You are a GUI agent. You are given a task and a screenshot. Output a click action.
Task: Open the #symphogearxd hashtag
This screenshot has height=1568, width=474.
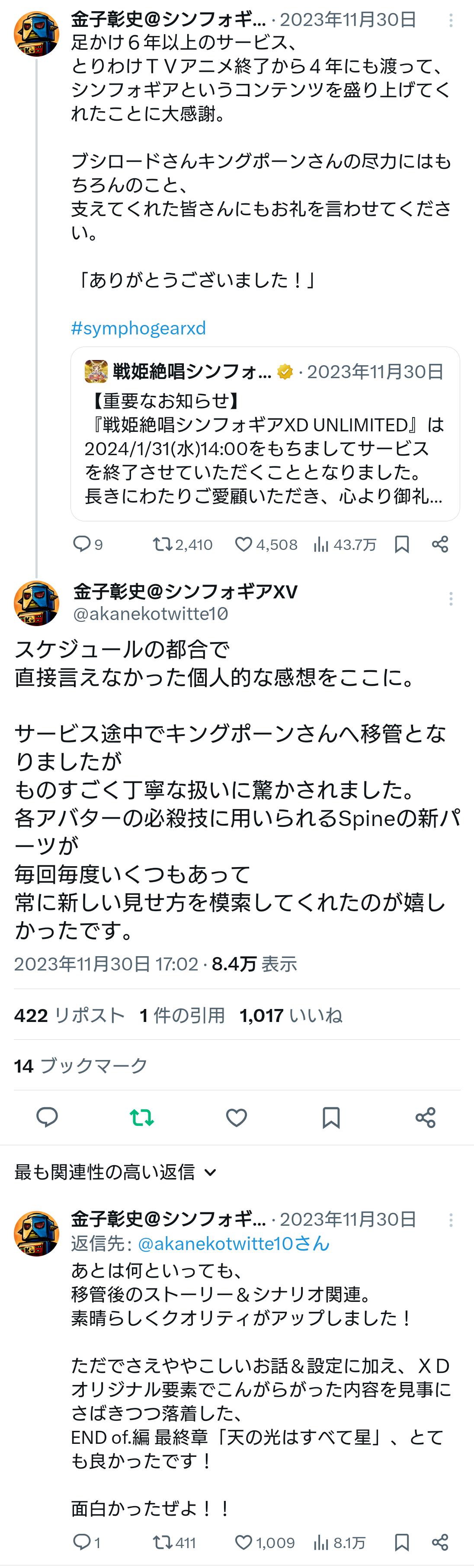tap(138, 328)
